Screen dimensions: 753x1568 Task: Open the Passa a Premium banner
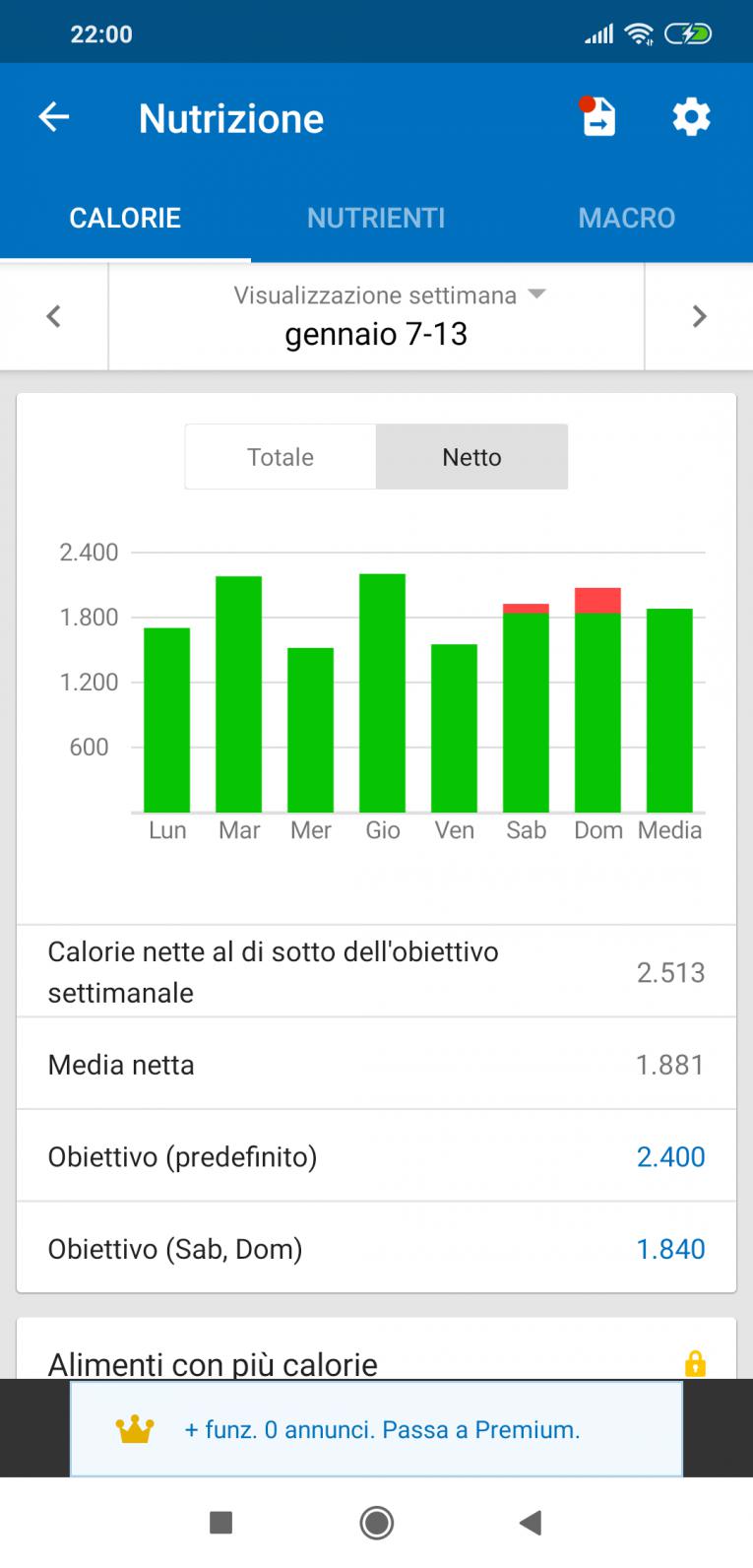tap(376, 1429)
